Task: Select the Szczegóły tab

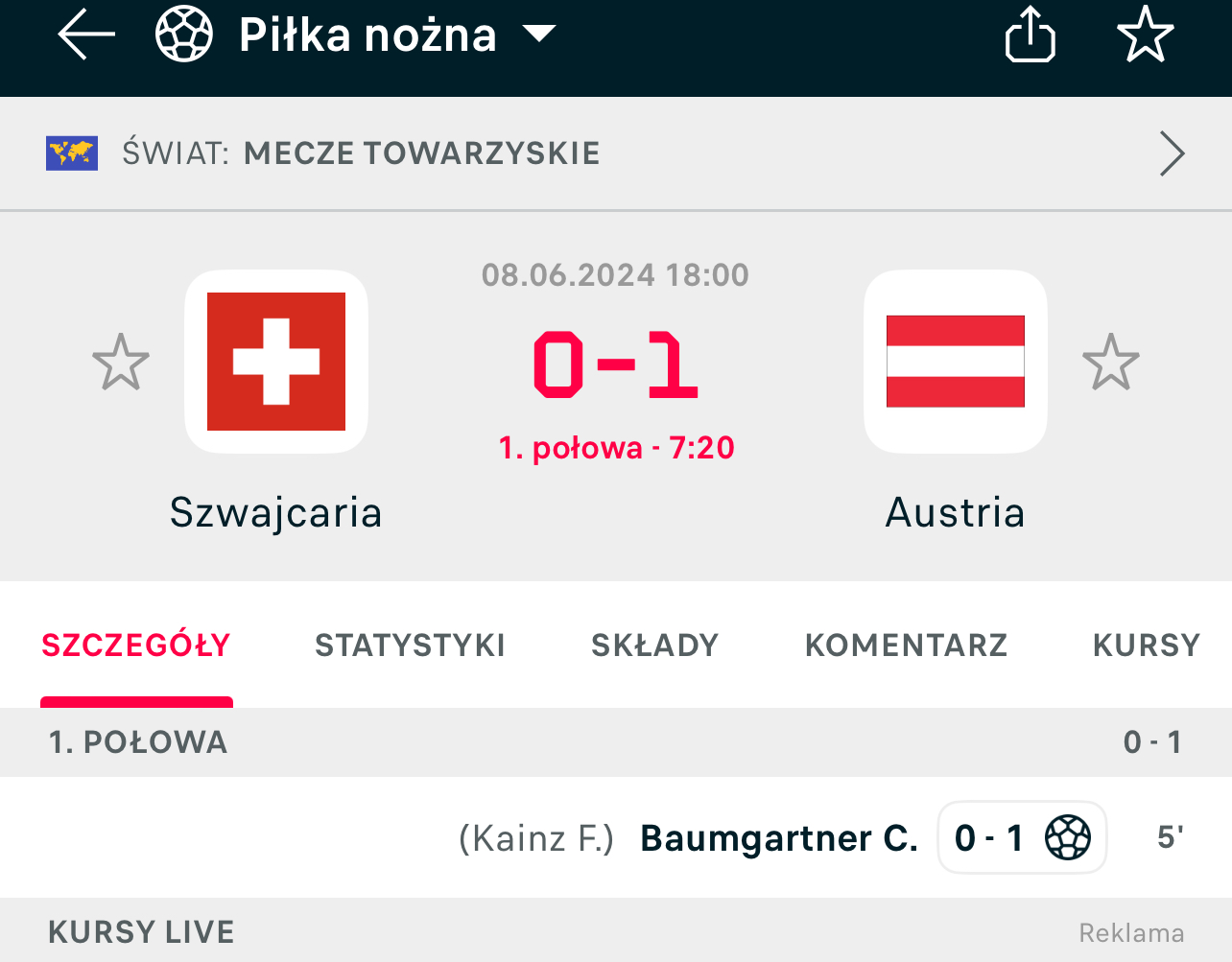Action: 136,645
